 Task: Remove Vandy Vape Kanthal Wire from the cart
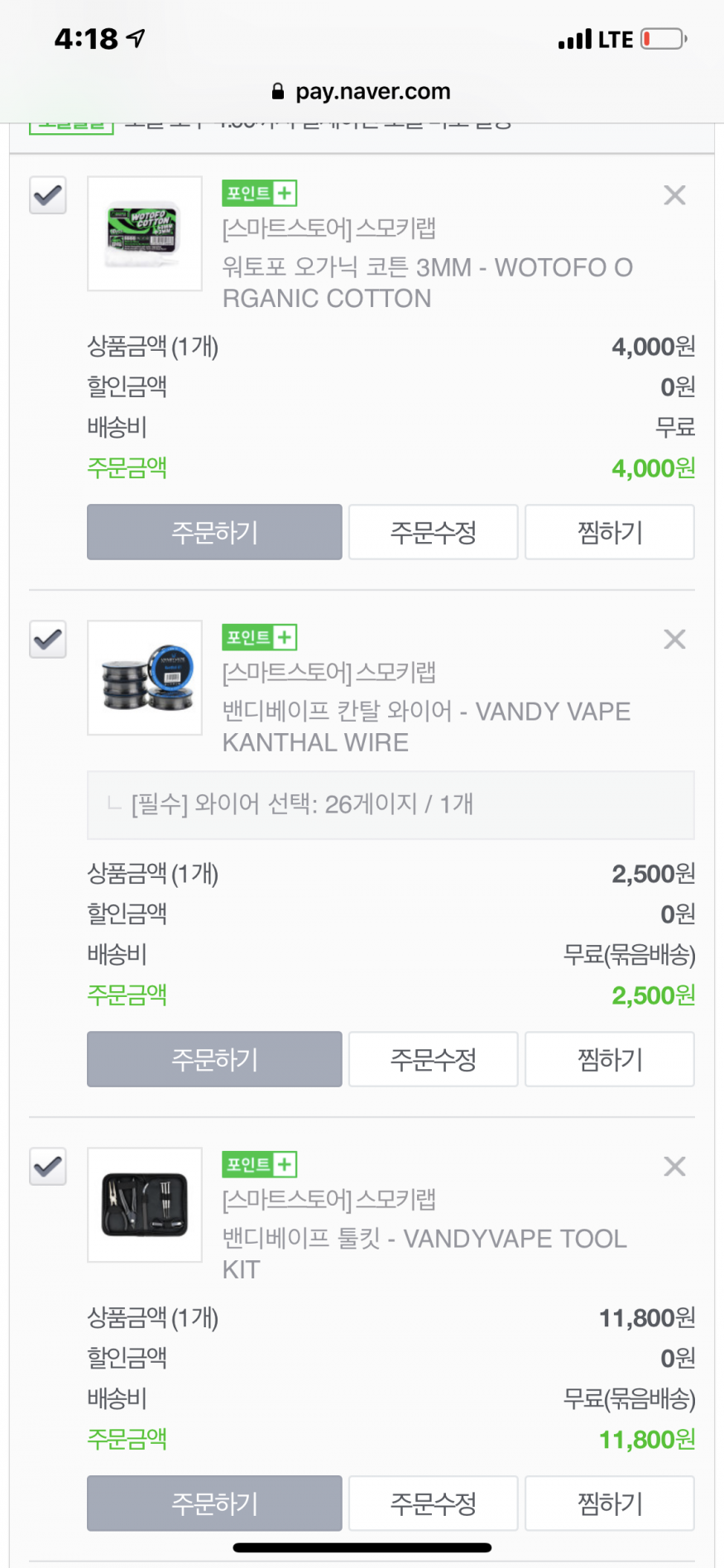(x=674, y=640)
